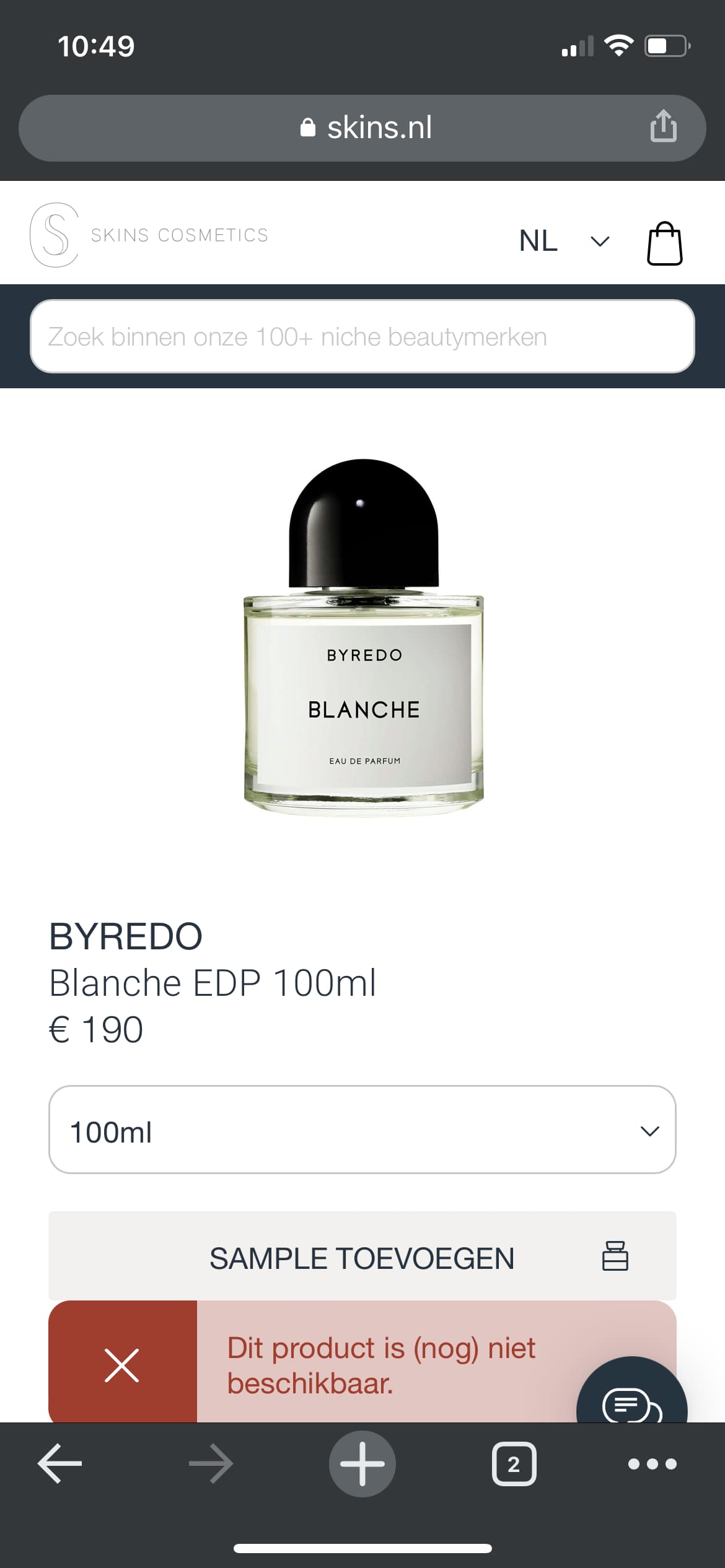Tap the niche beautymerken search field
Screen dimensions: 725x1568
(x=362, y=336)
